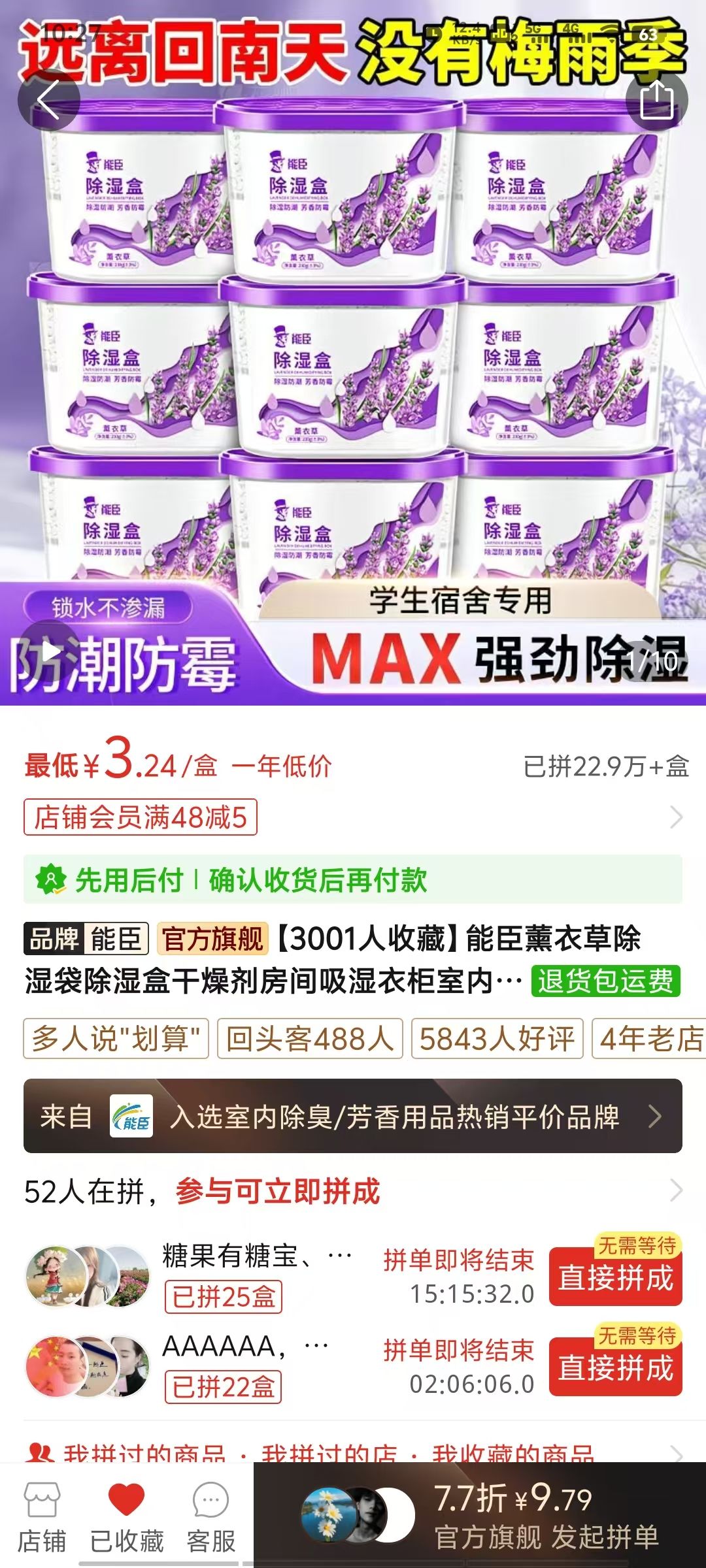Viewport: 706px width, 1568px height.
Task: Go back using the arrow icon
Action: point(49,101)
